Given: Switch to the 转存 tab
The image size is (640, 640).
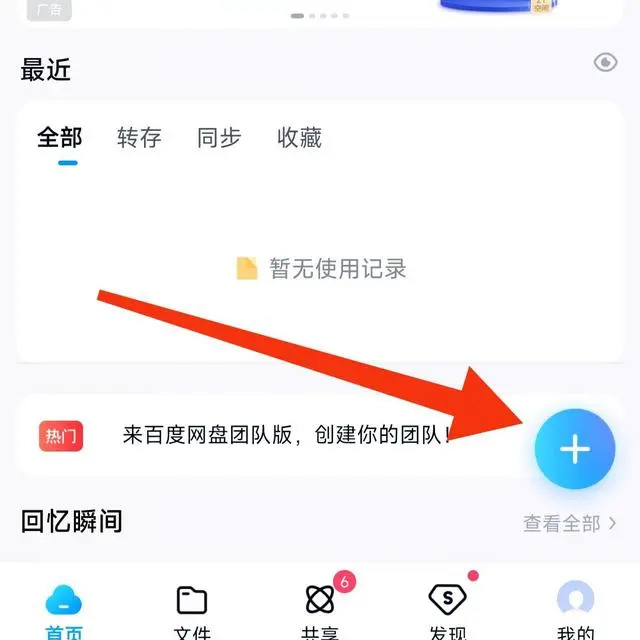Looking at the screenshot, I should (139, 138).
